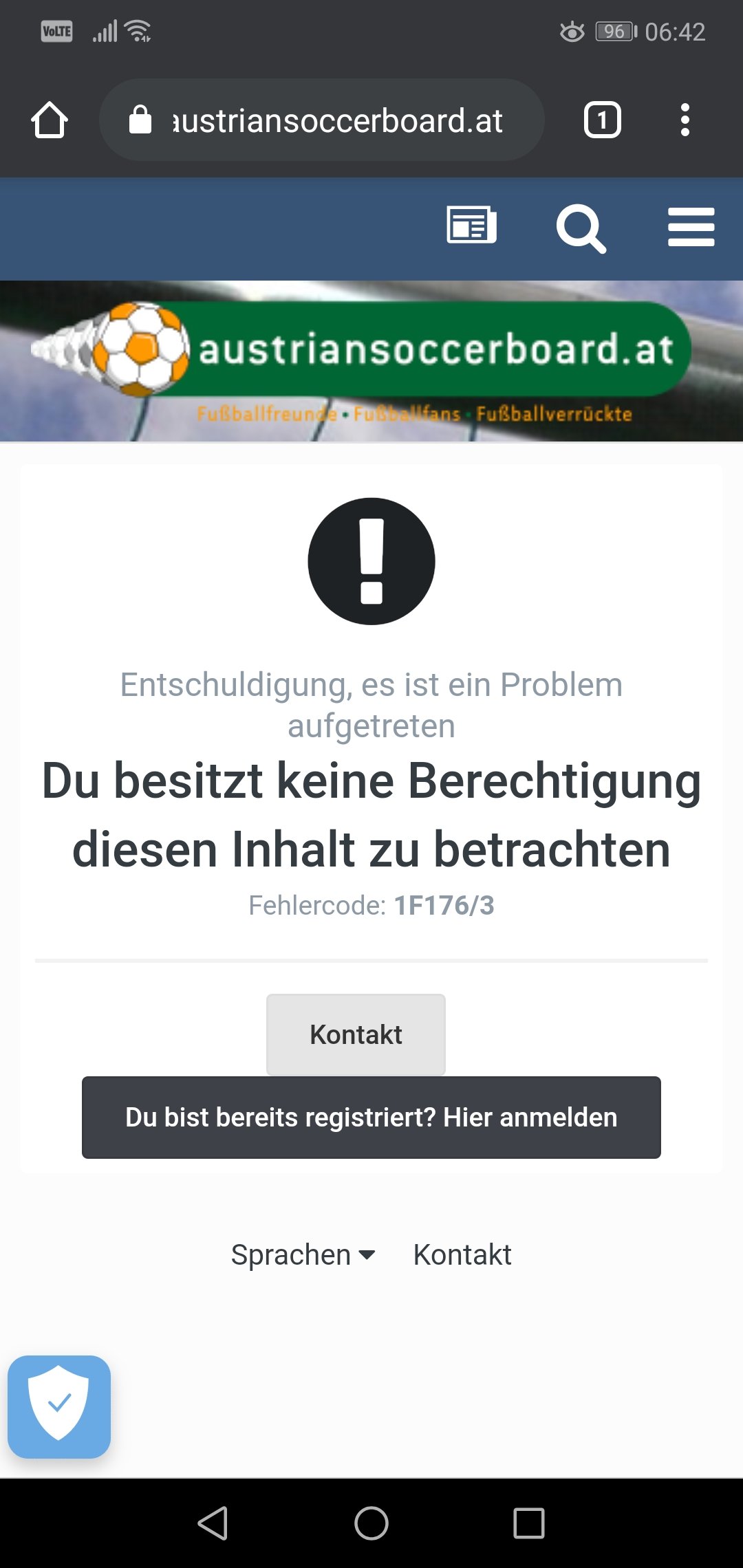The width and height of the screenshot is (743, 1568).
Task: Go back using the system back button
Action: [213, 1523]
